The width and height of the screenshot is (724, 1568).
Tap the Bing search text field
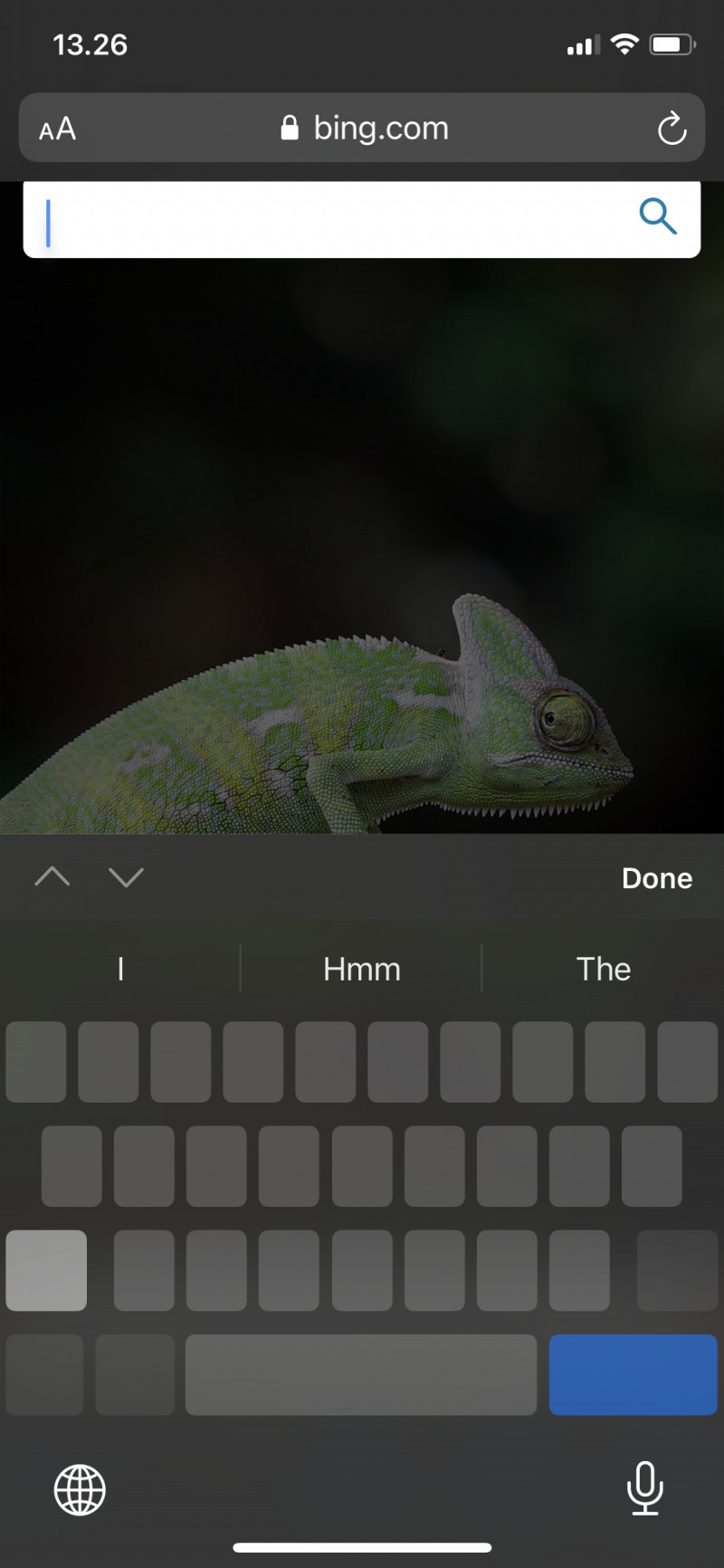click(x=335, y=220)
